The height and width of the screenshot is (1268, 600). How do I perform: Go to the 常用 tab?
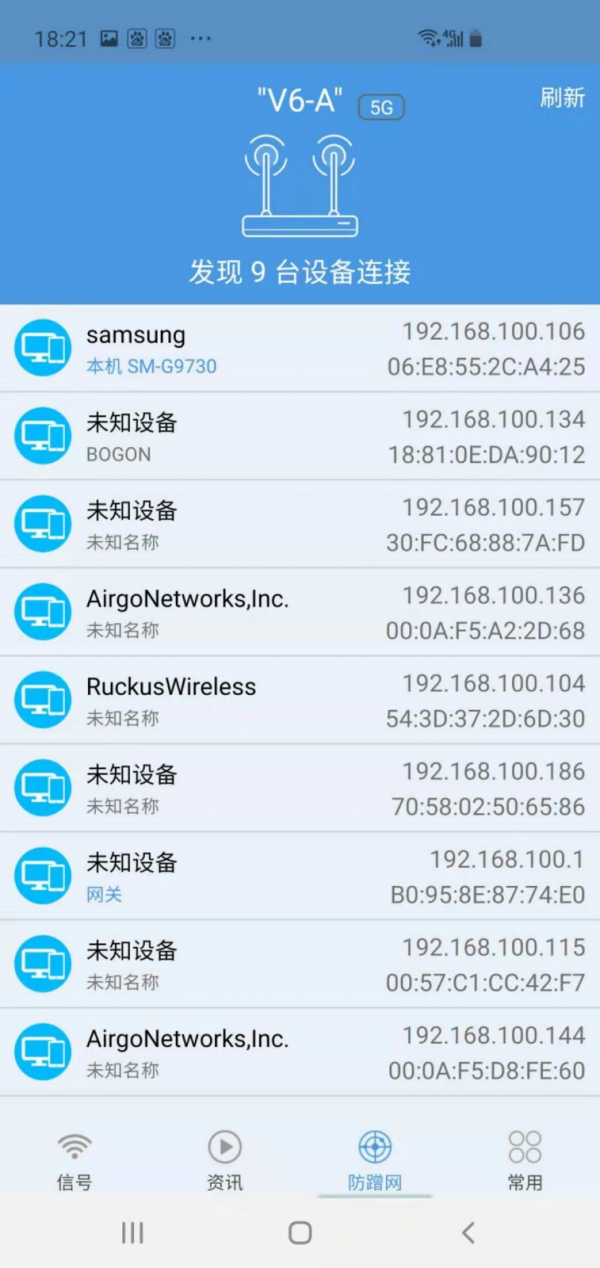click(x=525, y=1161)
